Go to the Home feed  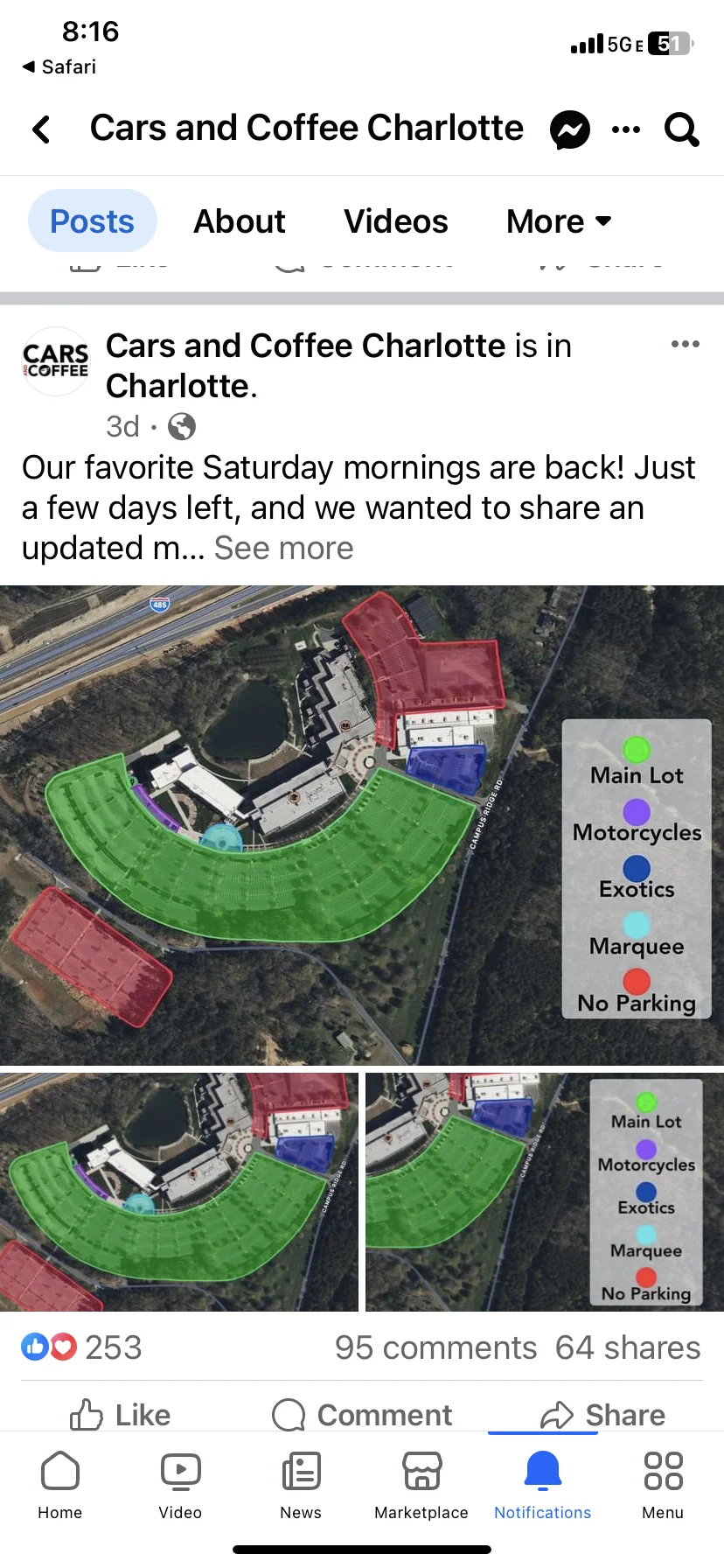click(x=60, y=1485)
